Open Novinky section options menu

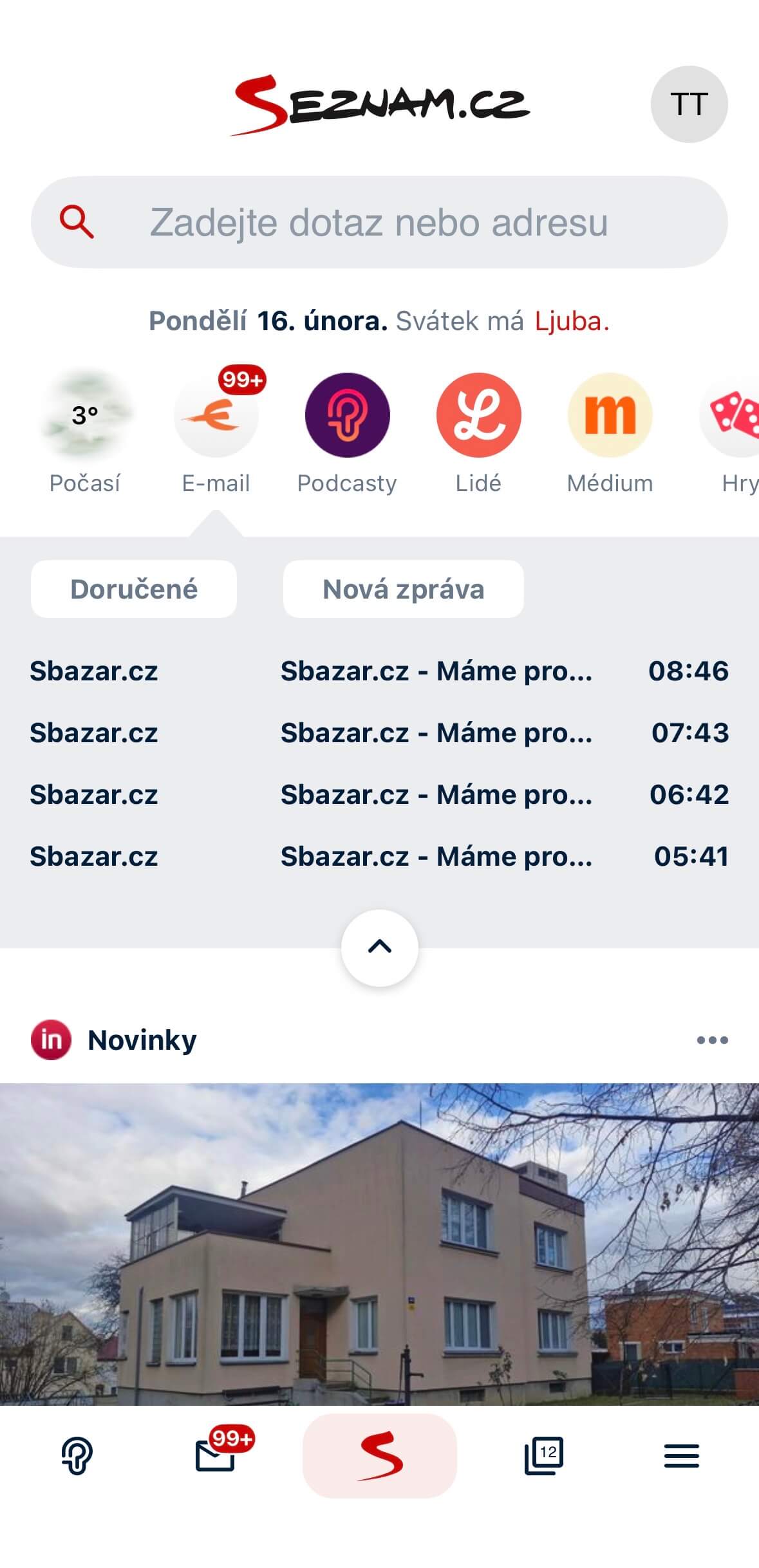[712, 1040]
